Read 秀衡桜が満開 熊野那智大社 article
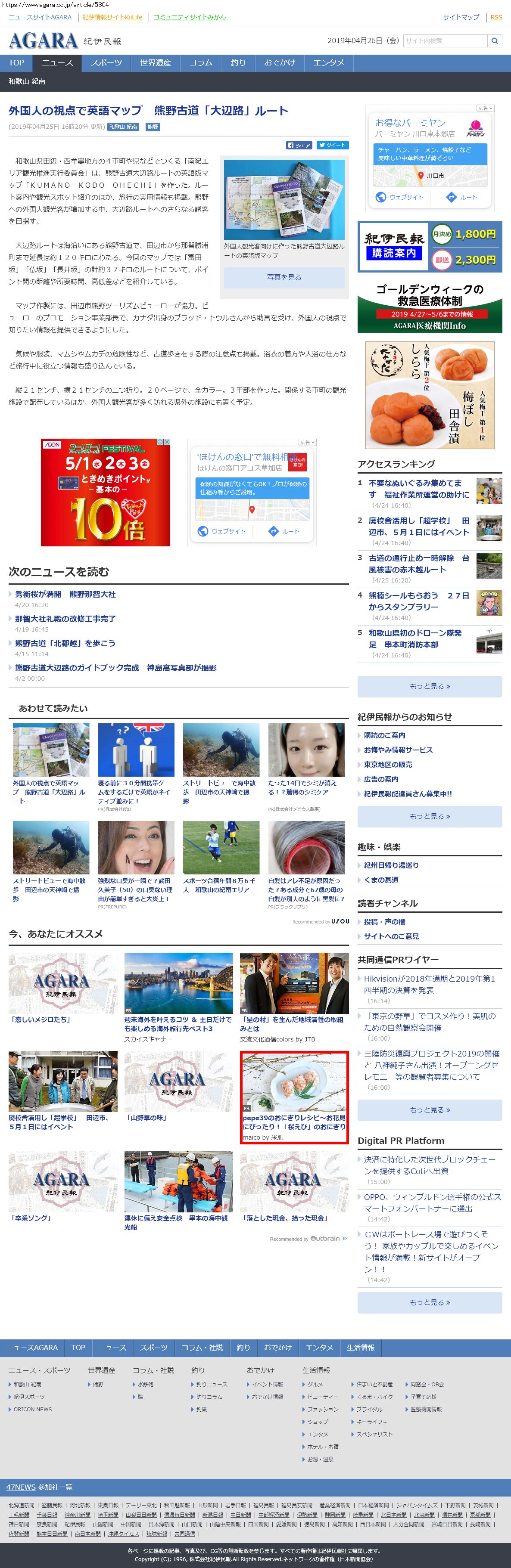Viewport: 511px width, 1568px height. 65,594
